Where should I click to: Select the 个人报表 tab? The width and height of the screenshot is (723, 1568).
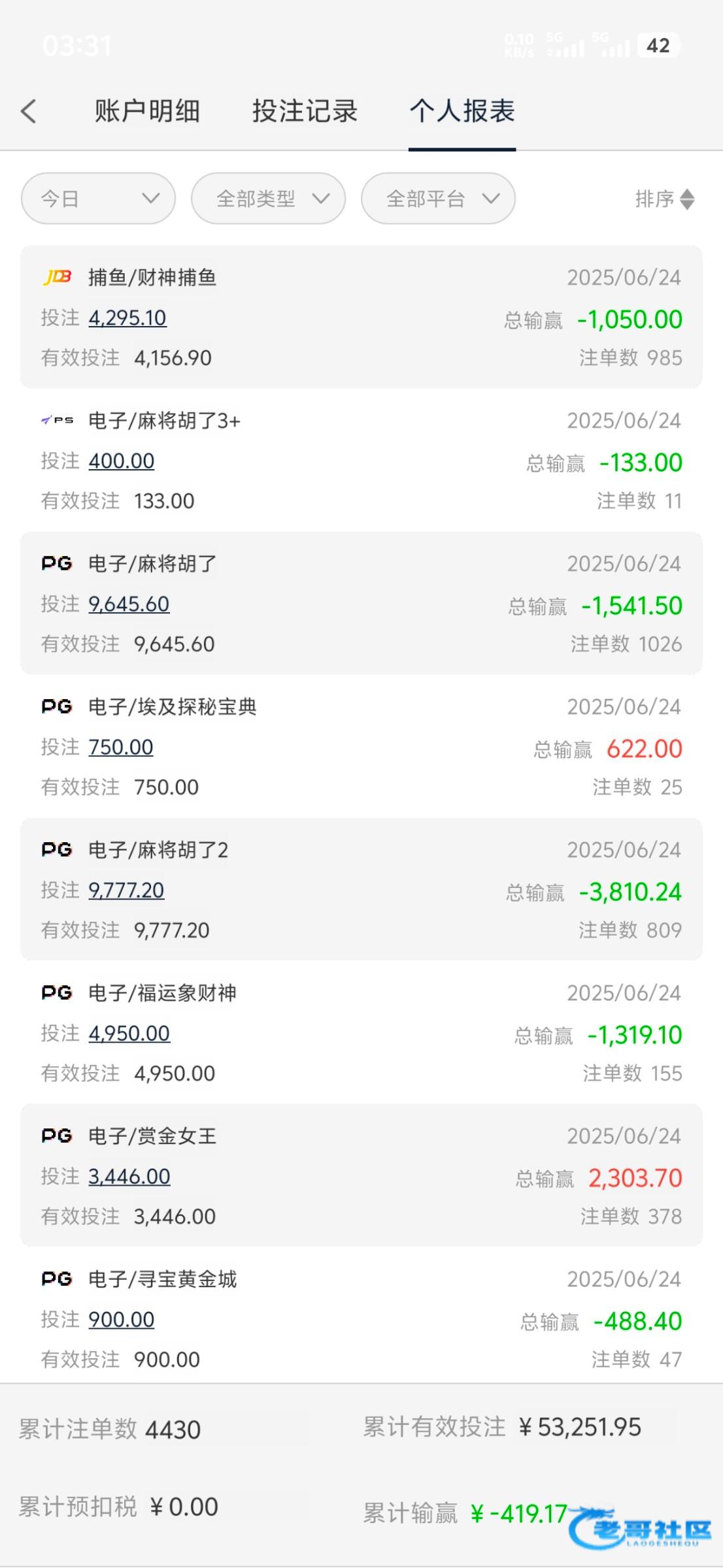(462, 111)
